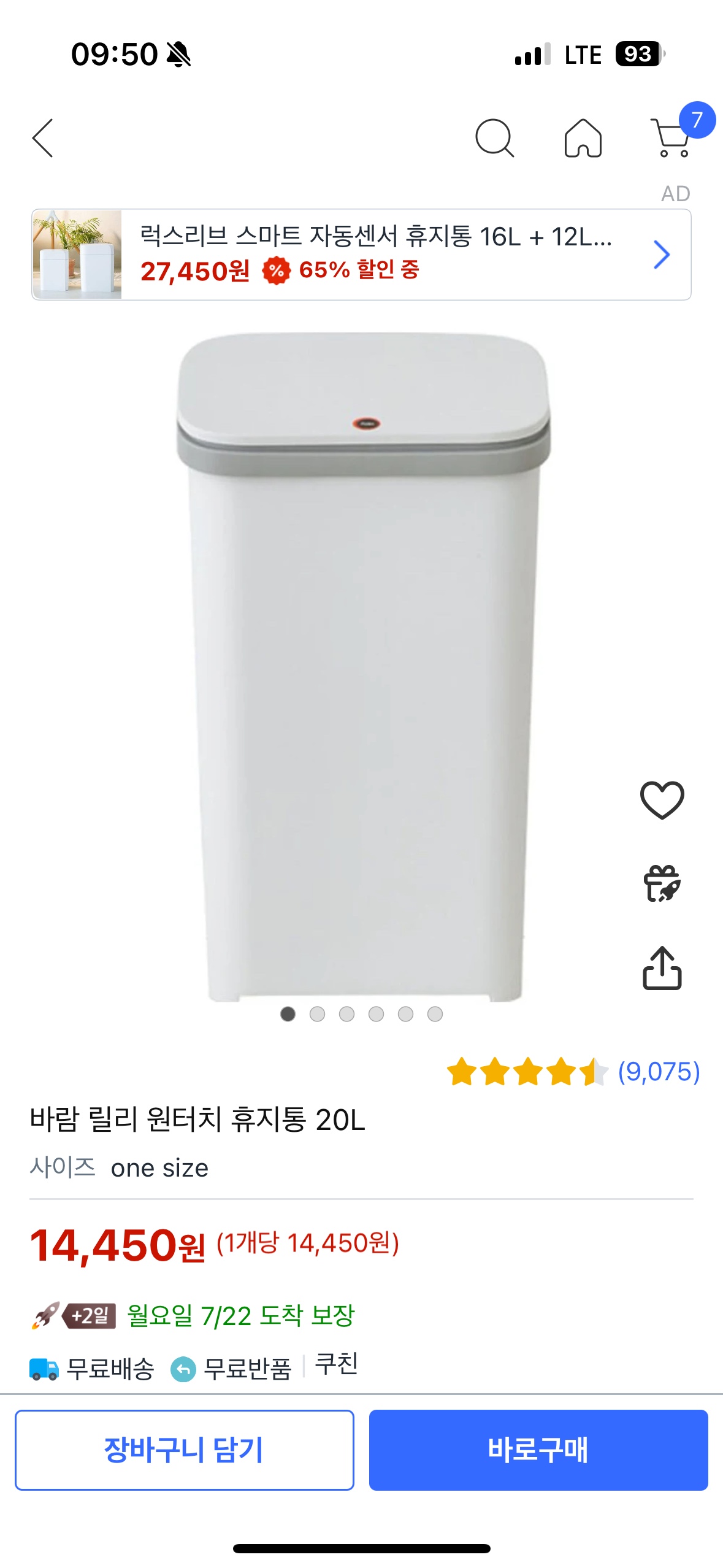Screen dimensions: 723x1568
Task: Jump to the second product image dot
Action: tap(317, 1014)
